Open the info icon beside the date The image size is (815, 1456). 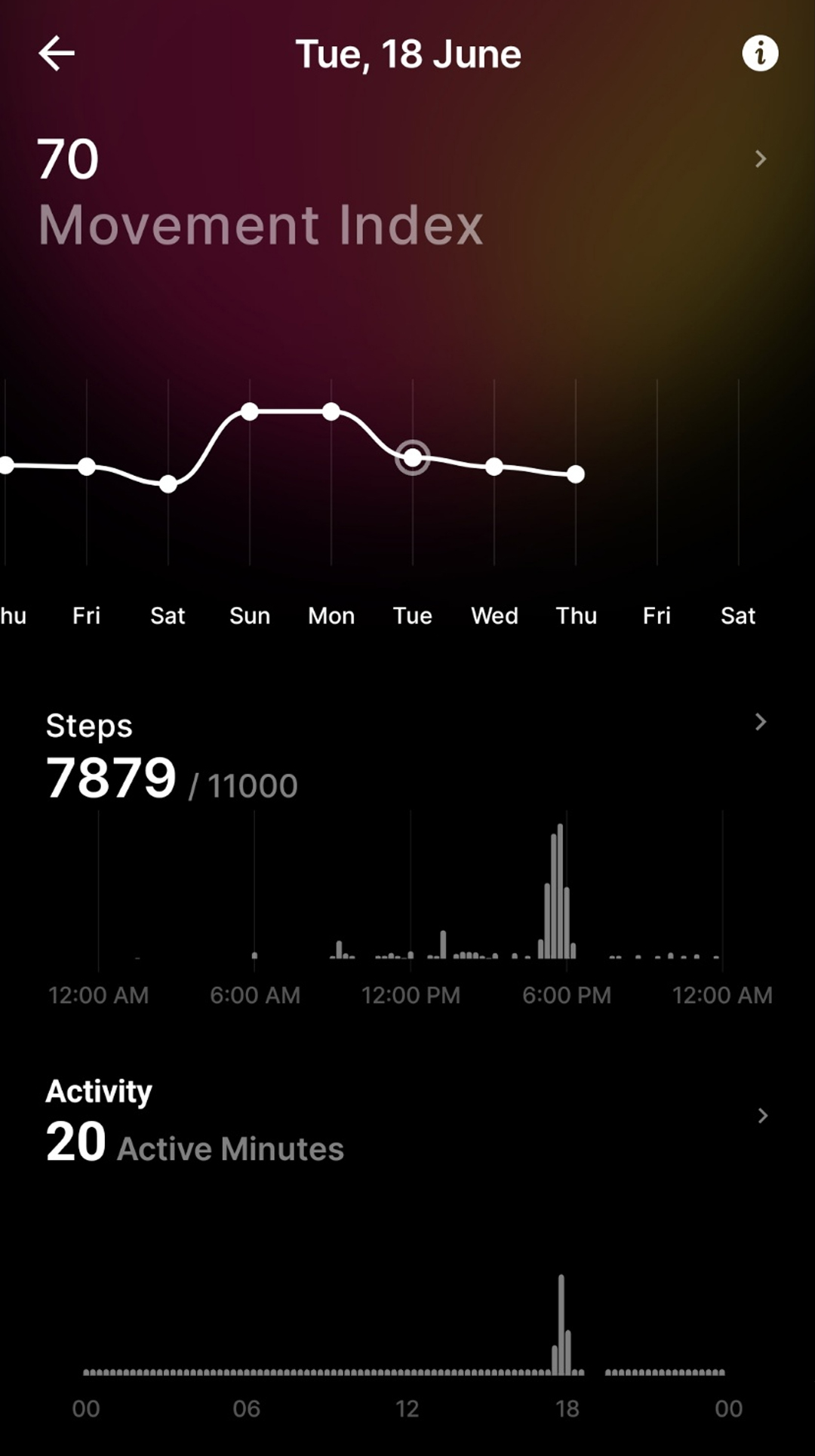click(760, 54)
